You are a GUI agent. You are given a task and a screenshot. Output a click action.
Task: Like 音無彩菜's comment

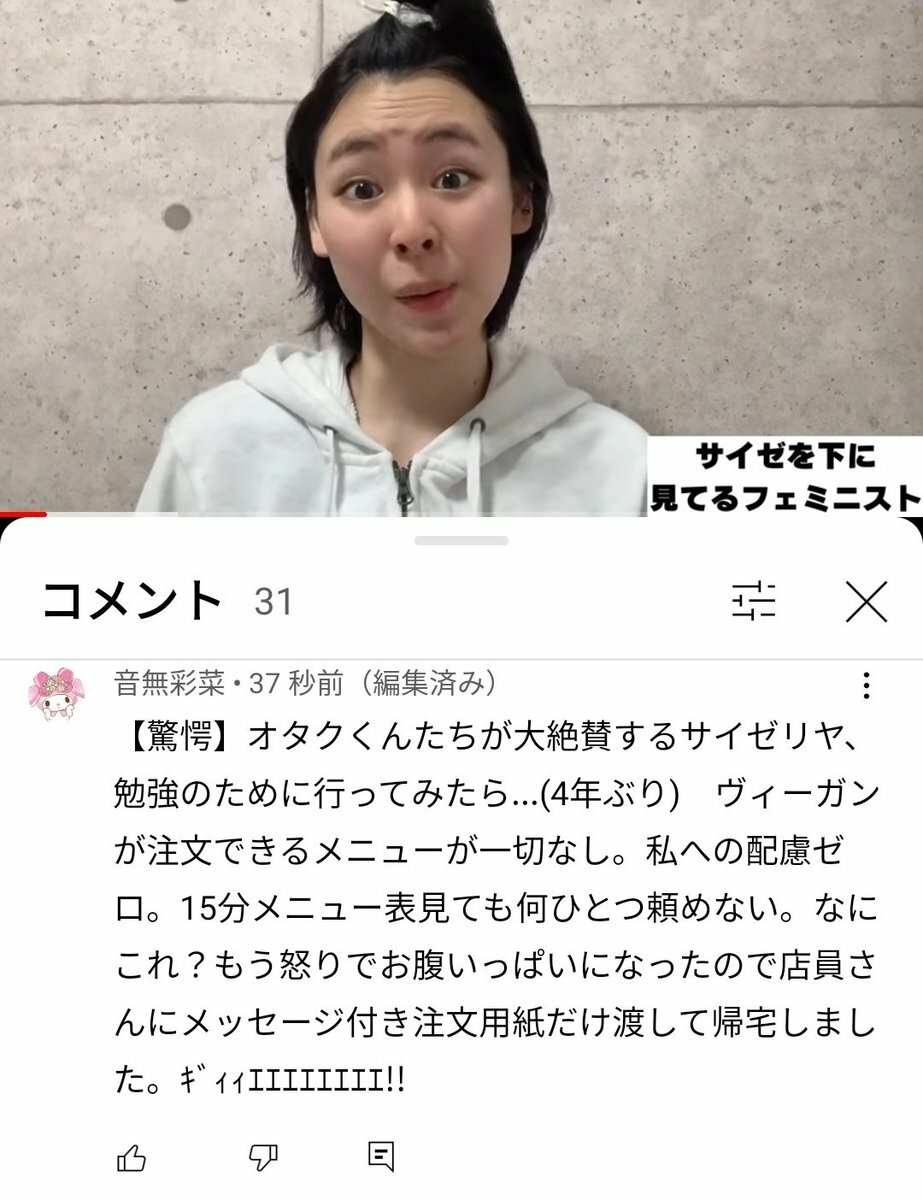coord(132,1159)
